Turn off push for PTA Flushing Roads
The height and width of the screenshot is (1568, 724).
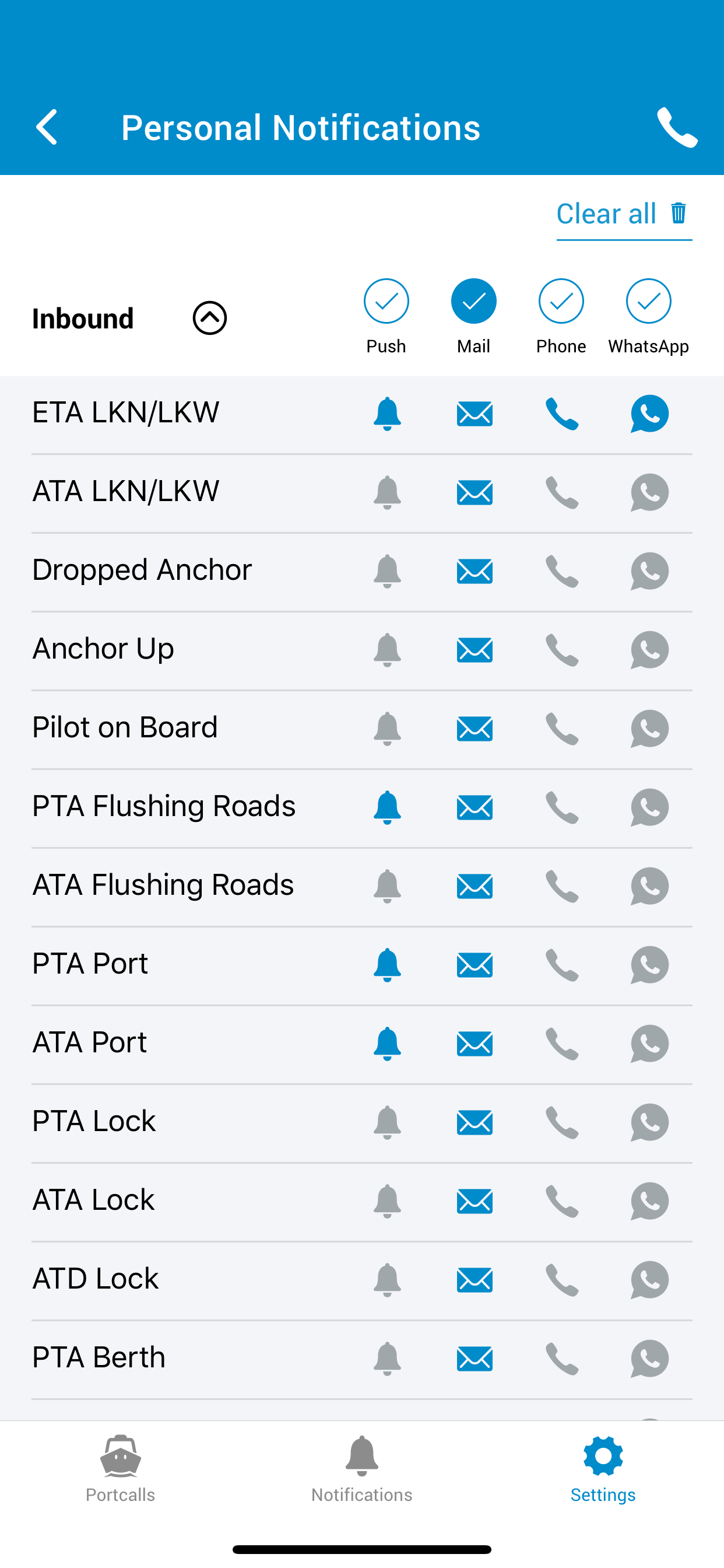coord(387,808)
